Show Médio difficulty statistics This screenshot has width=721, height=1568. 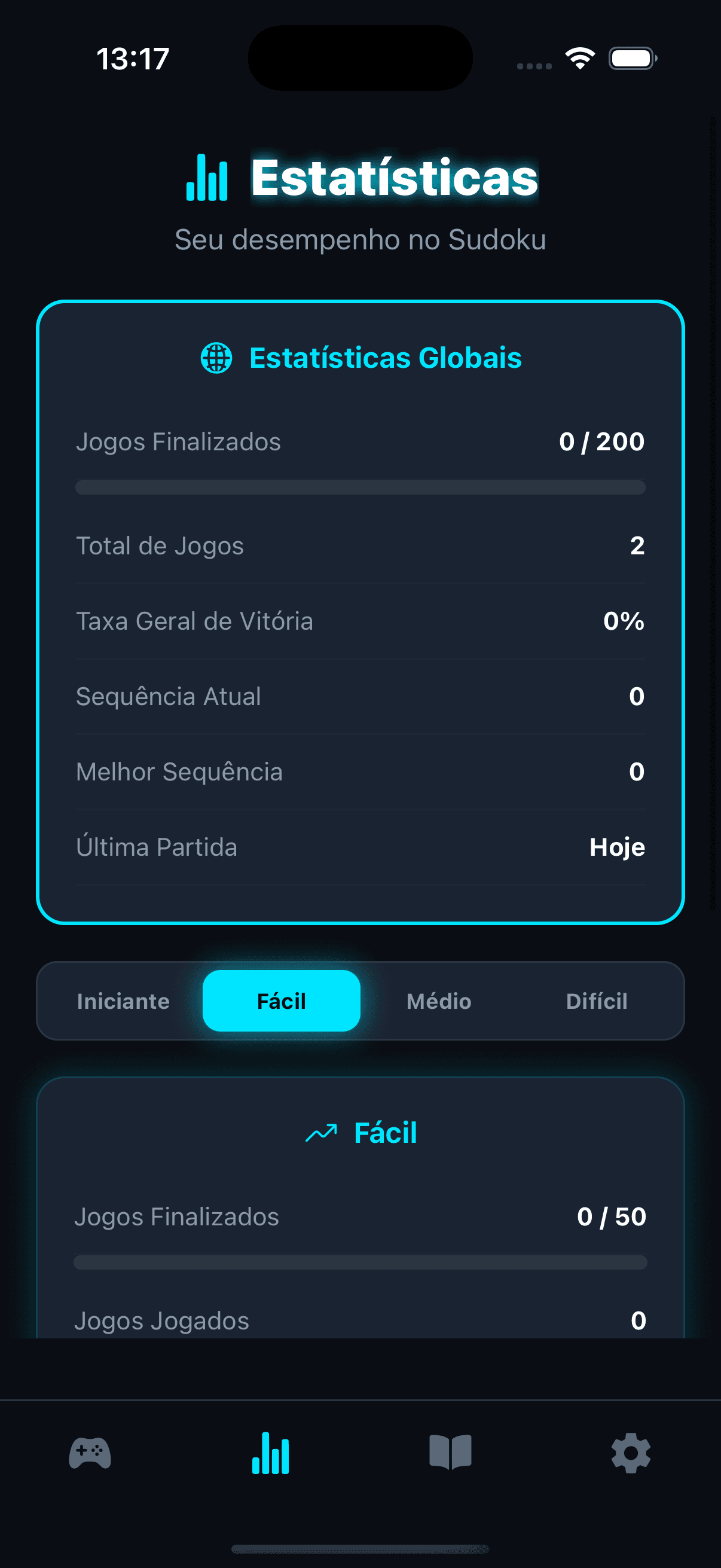coord(439,1001)
